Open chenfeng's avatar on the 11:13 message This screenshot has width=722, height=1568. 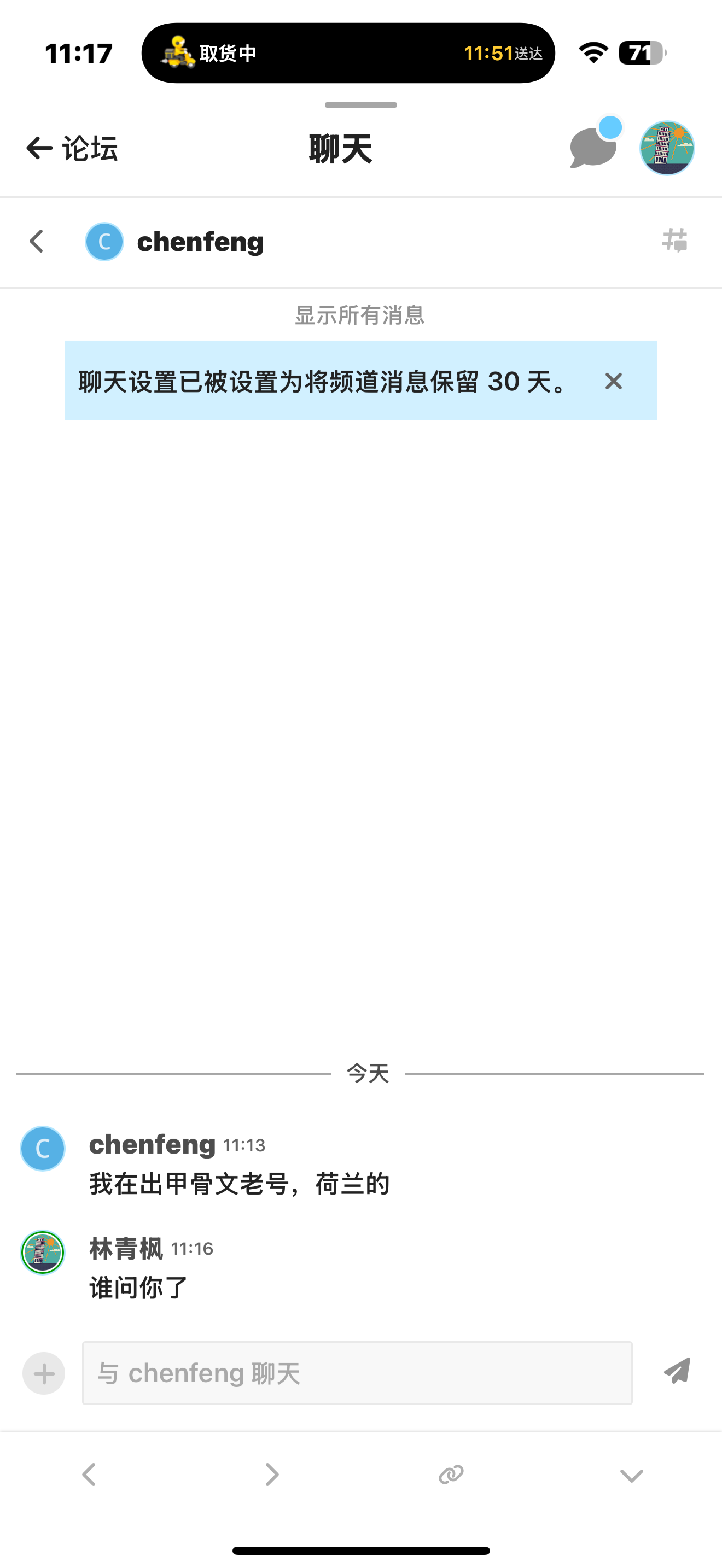point(43,1149)
